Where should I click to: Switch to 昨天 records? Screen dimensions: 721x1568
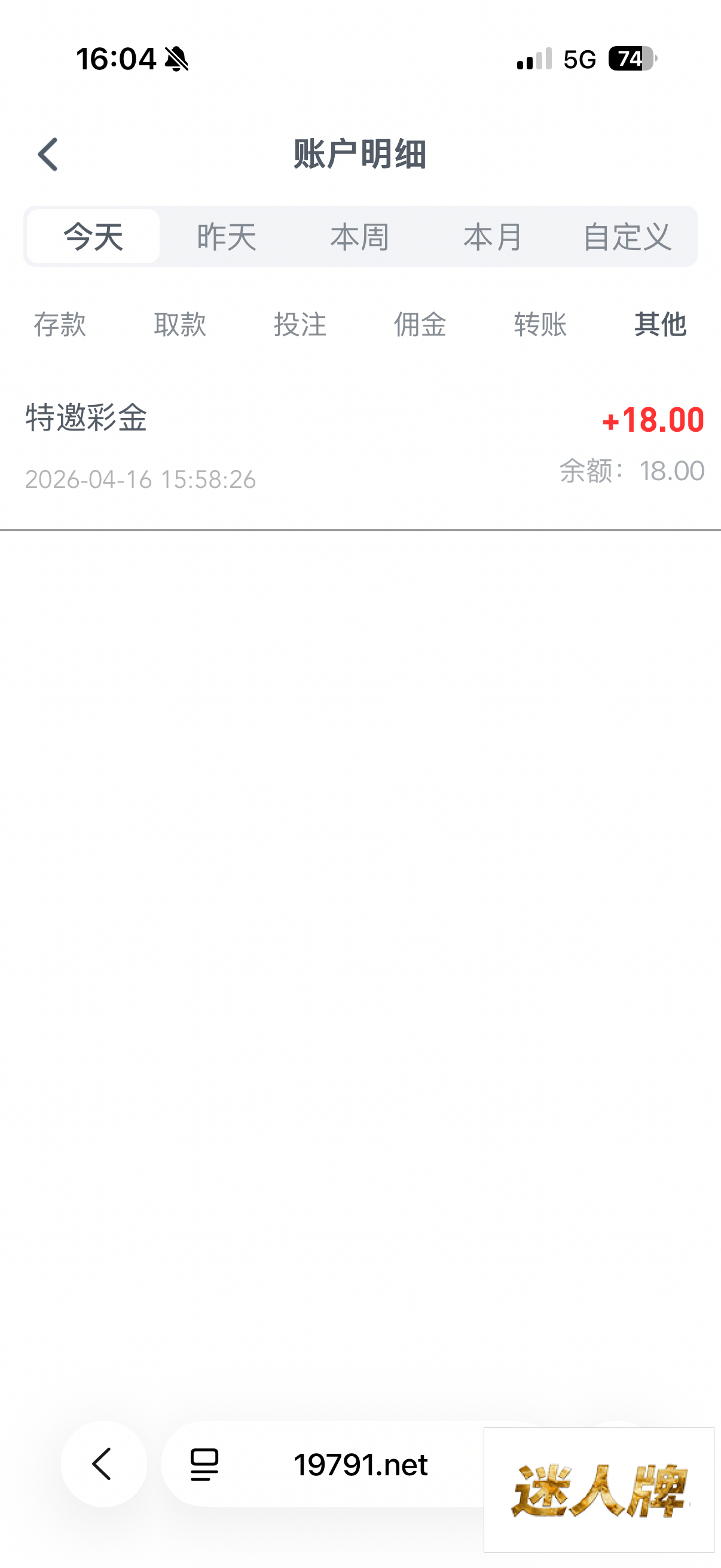[227, 237]
